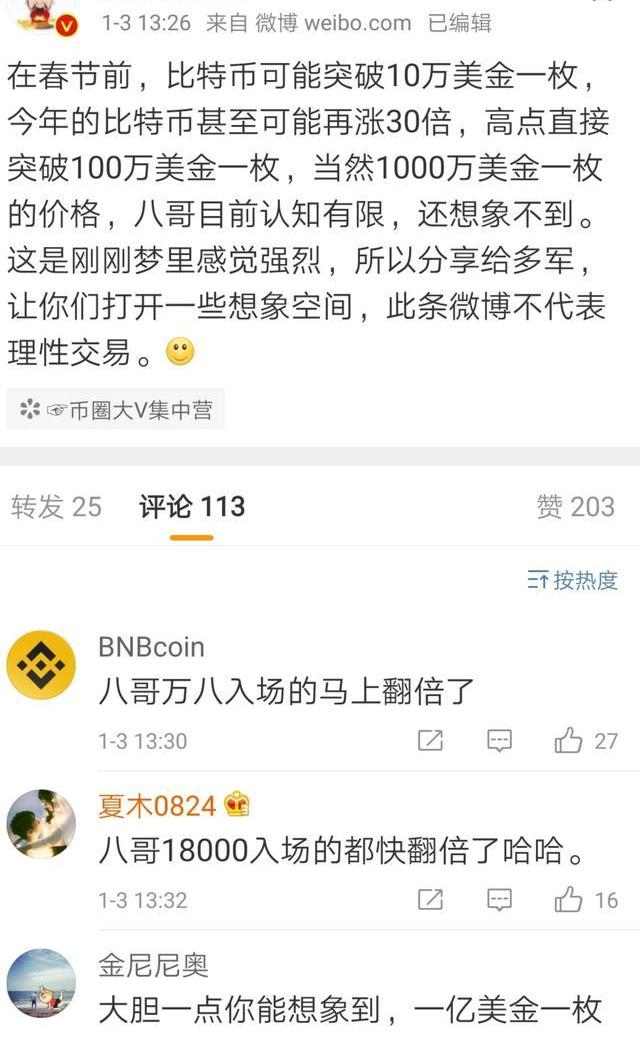Open 金尼尼奥's profile avatar
The height and width of the screenshot is (1040, 640).
41,984
